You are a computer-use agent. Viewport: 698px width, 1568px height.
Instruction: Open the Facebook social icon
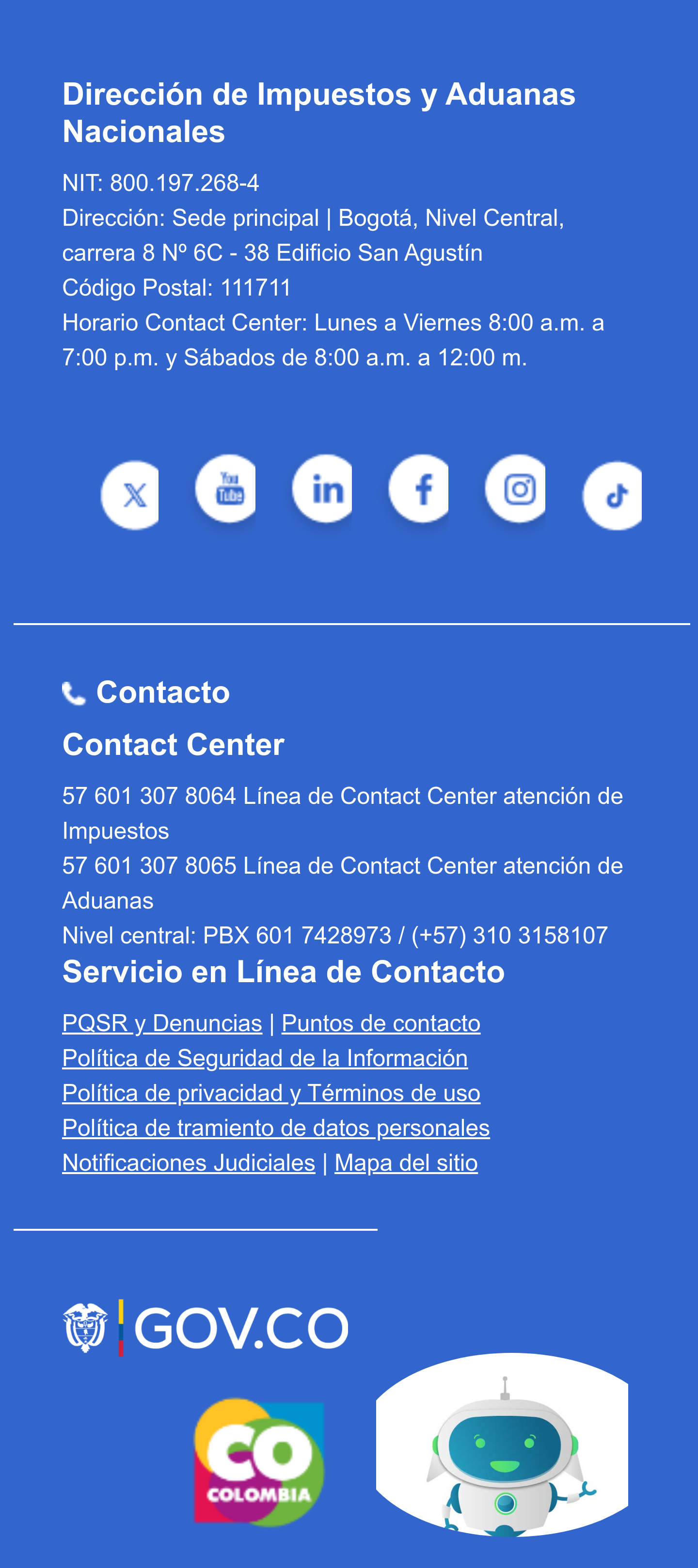(x=419, y=489)
